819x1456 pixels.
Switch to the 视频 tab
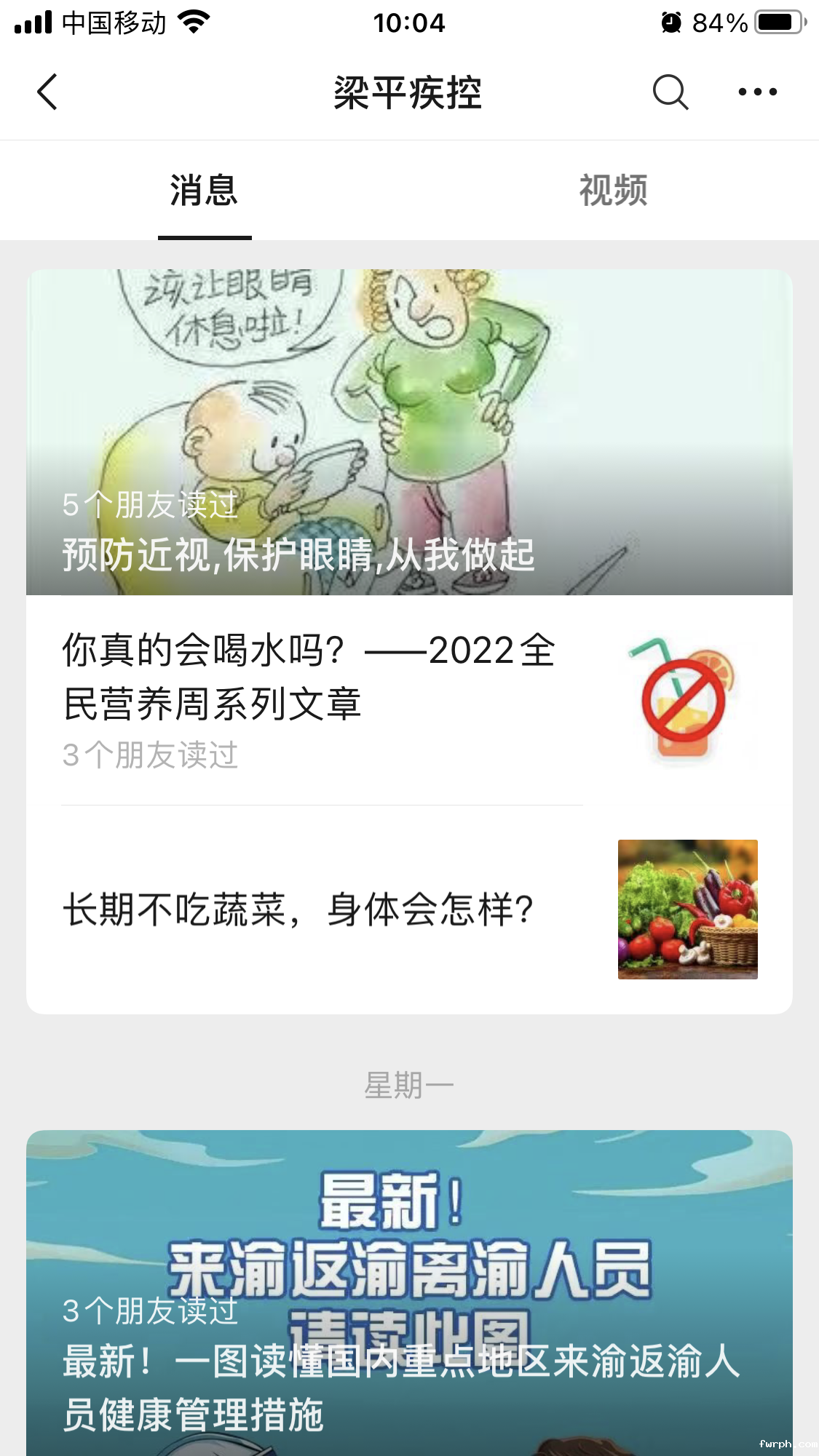[x=613, y=191]
